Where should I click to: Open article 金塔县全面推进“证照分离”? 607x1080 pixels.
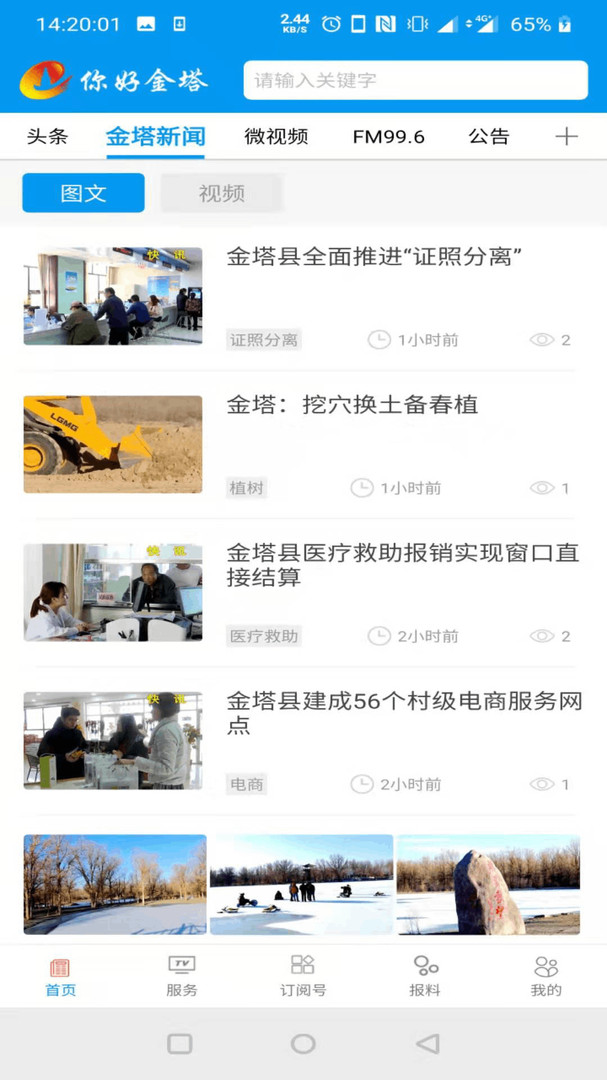(x=375, y=258)
